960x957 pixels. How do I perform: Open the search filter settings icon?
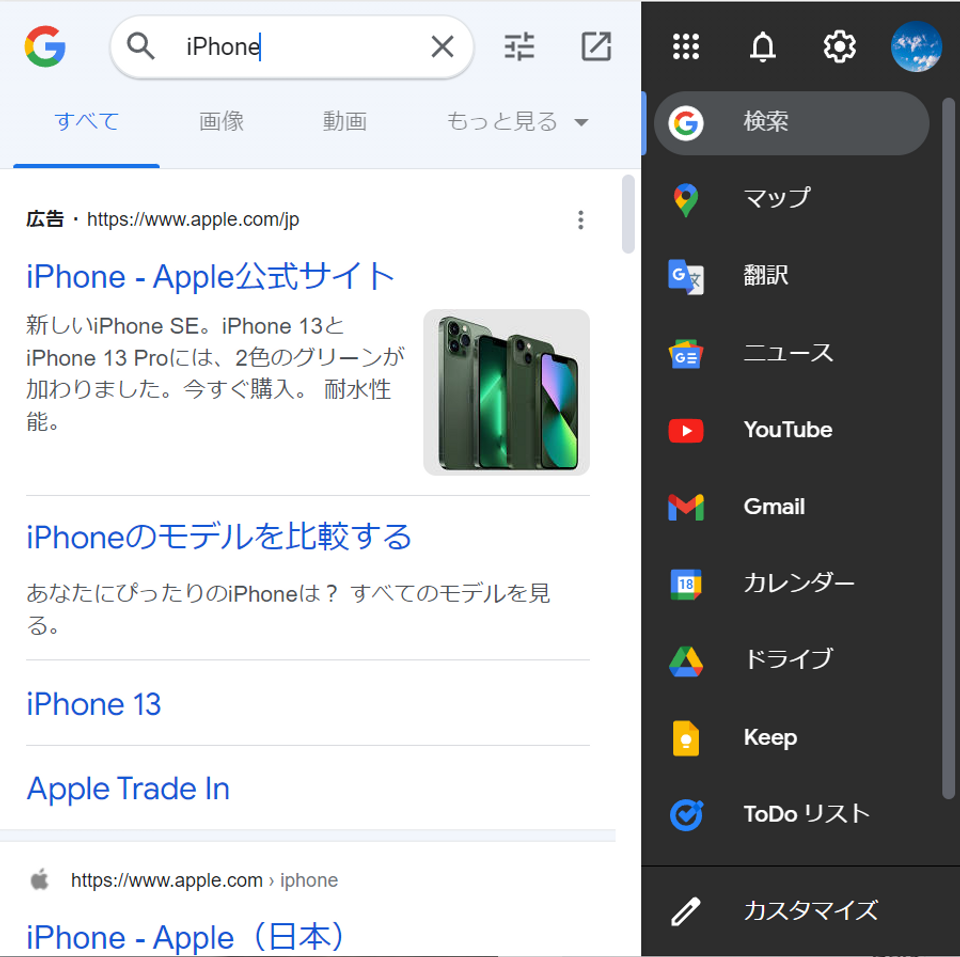(x=519, y=47)
